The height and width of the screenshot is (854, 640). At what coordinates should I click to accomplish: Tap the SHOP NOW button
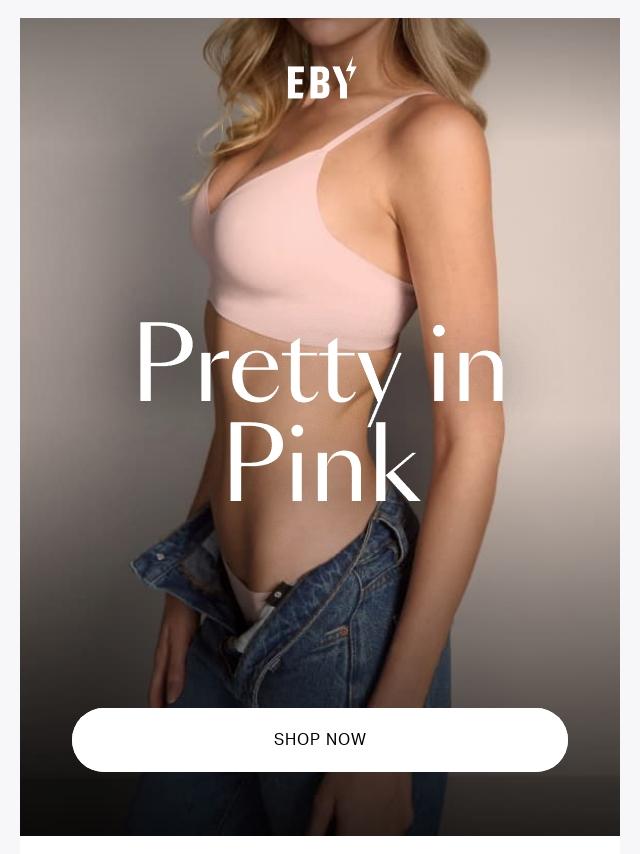pos(320,740)
